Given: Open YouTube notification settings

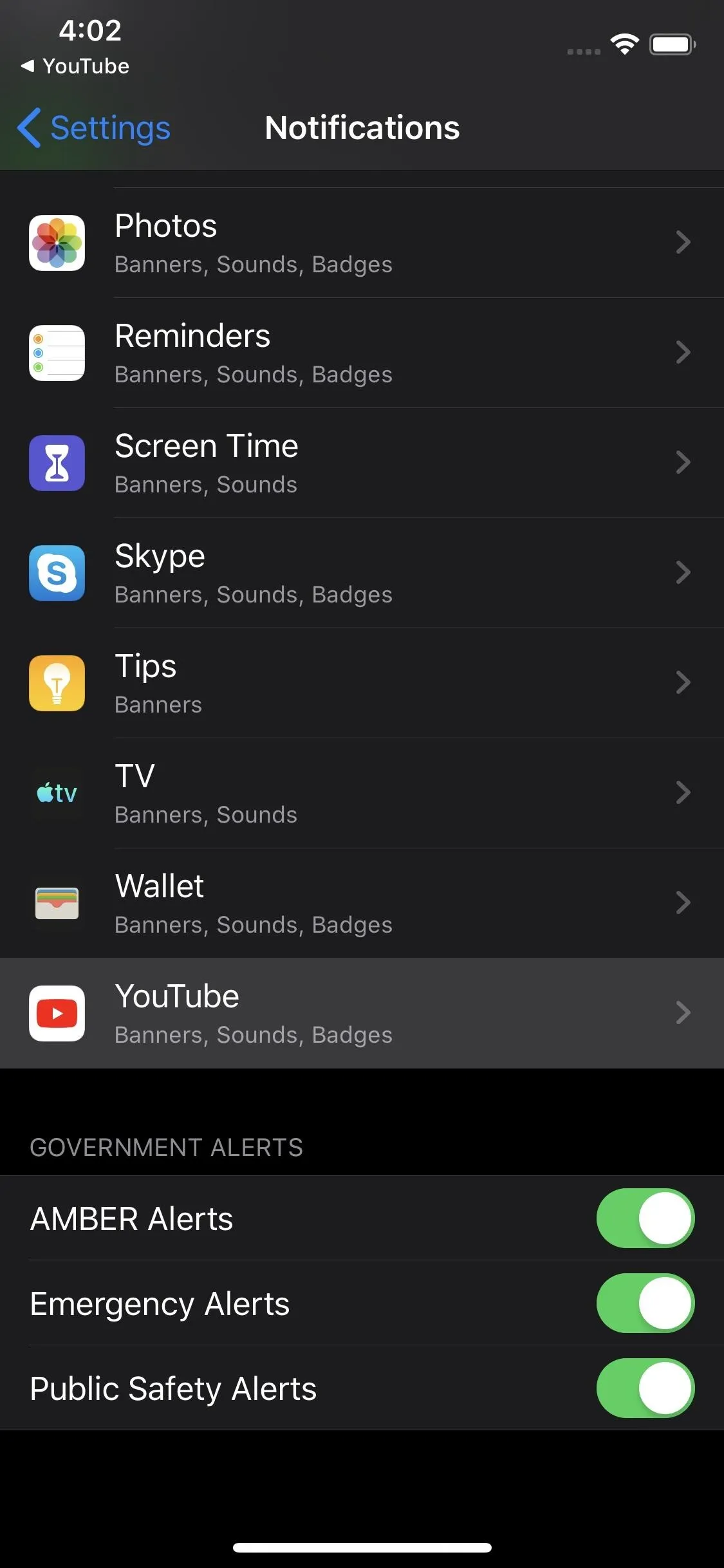Looking at the screenshot, I should point(362,1013).
